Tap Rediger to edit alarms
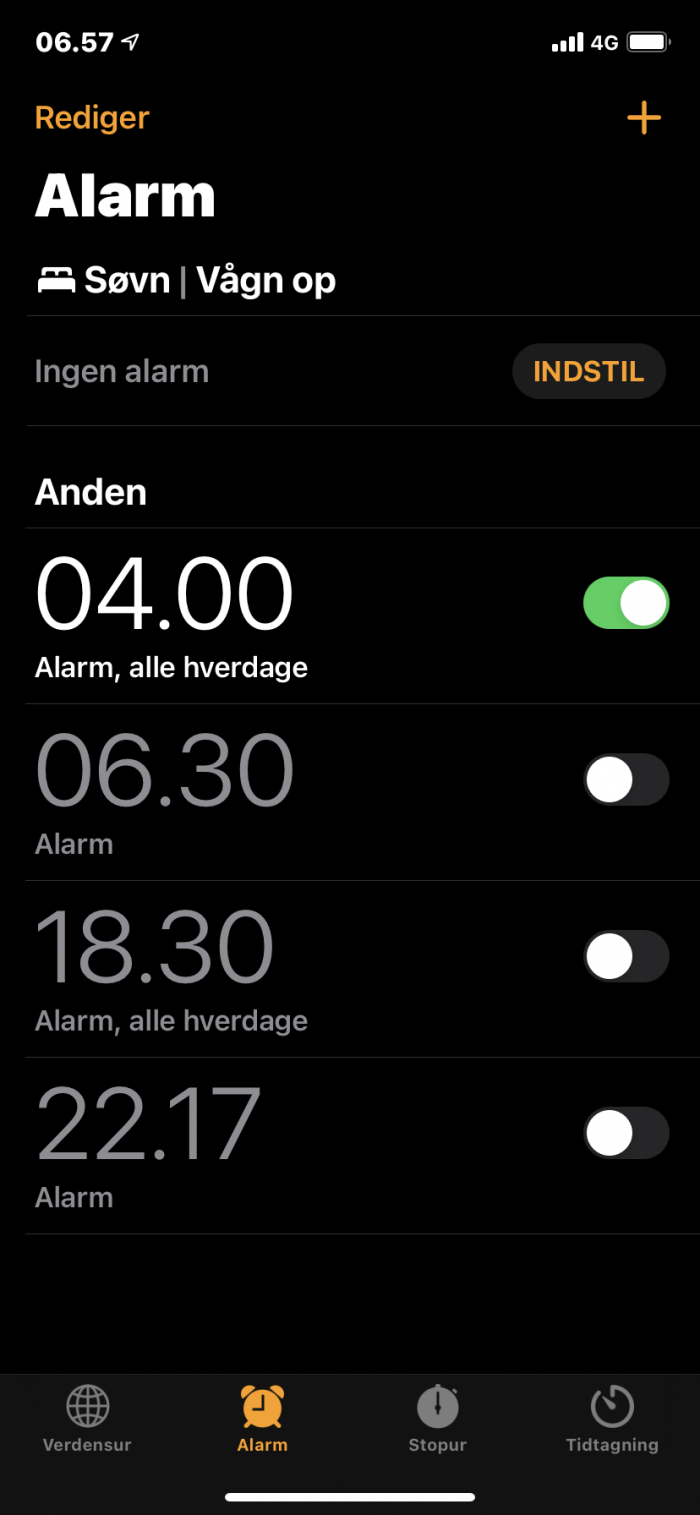This screenshot has width=700, height=1515. [92, 118]
